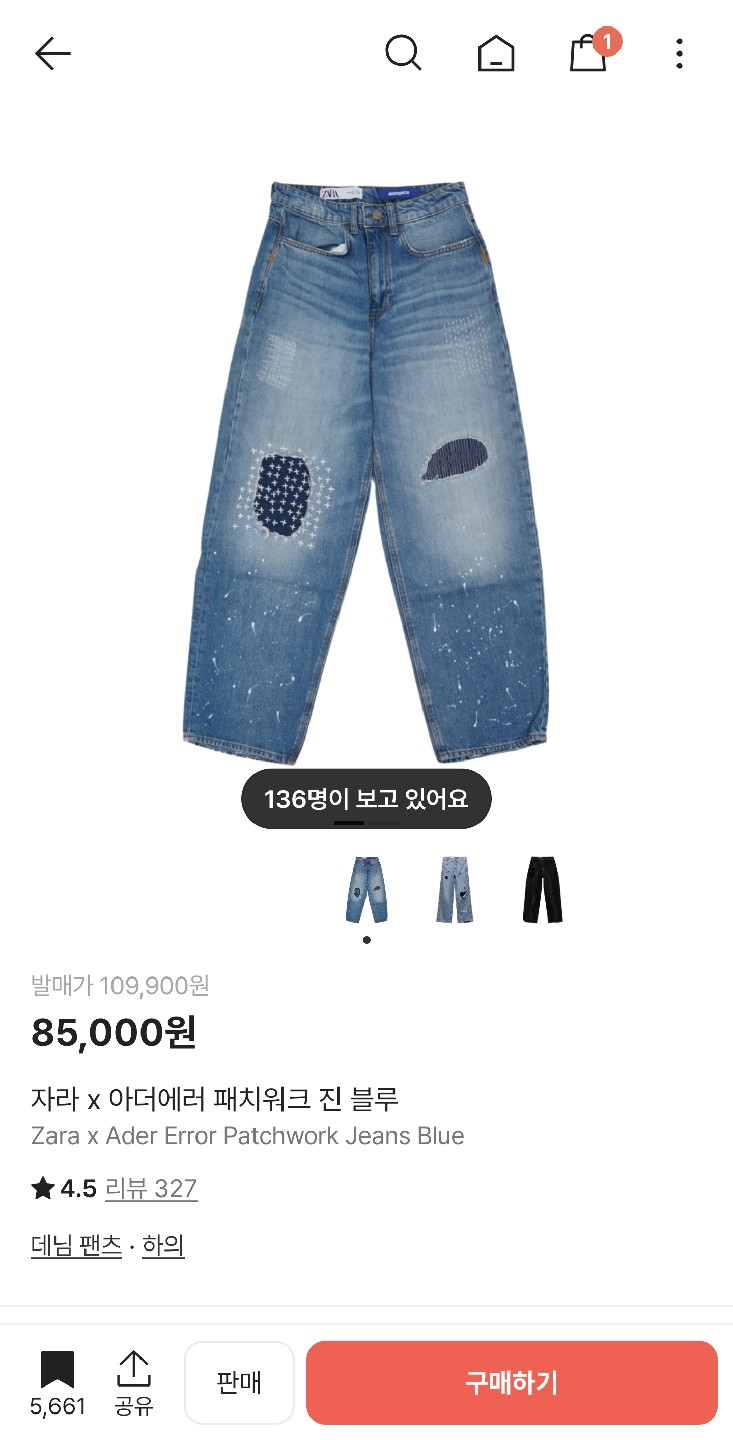733x1440 pixels.
Task: Share this product via 공유
Action: click(134, 1382)
